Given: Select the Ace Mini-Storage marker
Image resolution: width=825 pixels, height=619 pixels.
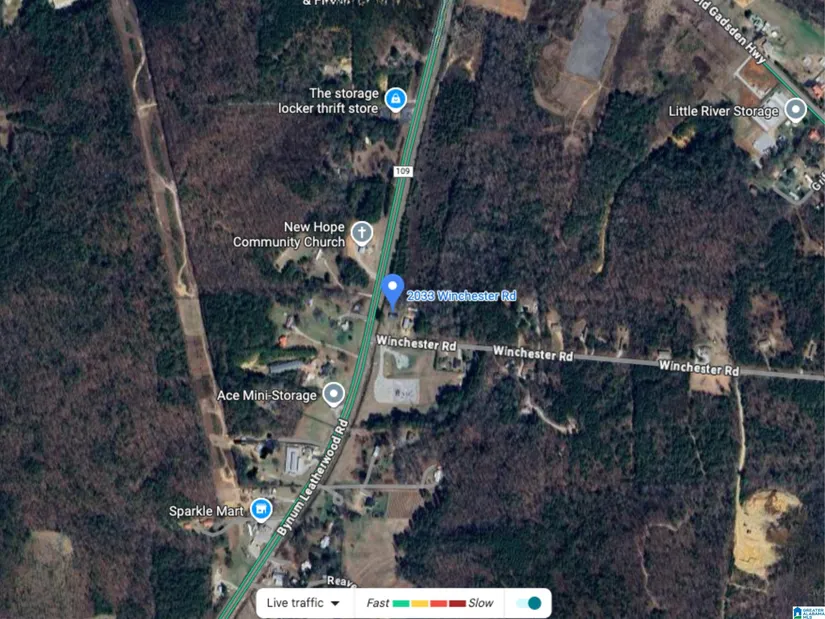Looking at the screenshot, I should 332,394.
